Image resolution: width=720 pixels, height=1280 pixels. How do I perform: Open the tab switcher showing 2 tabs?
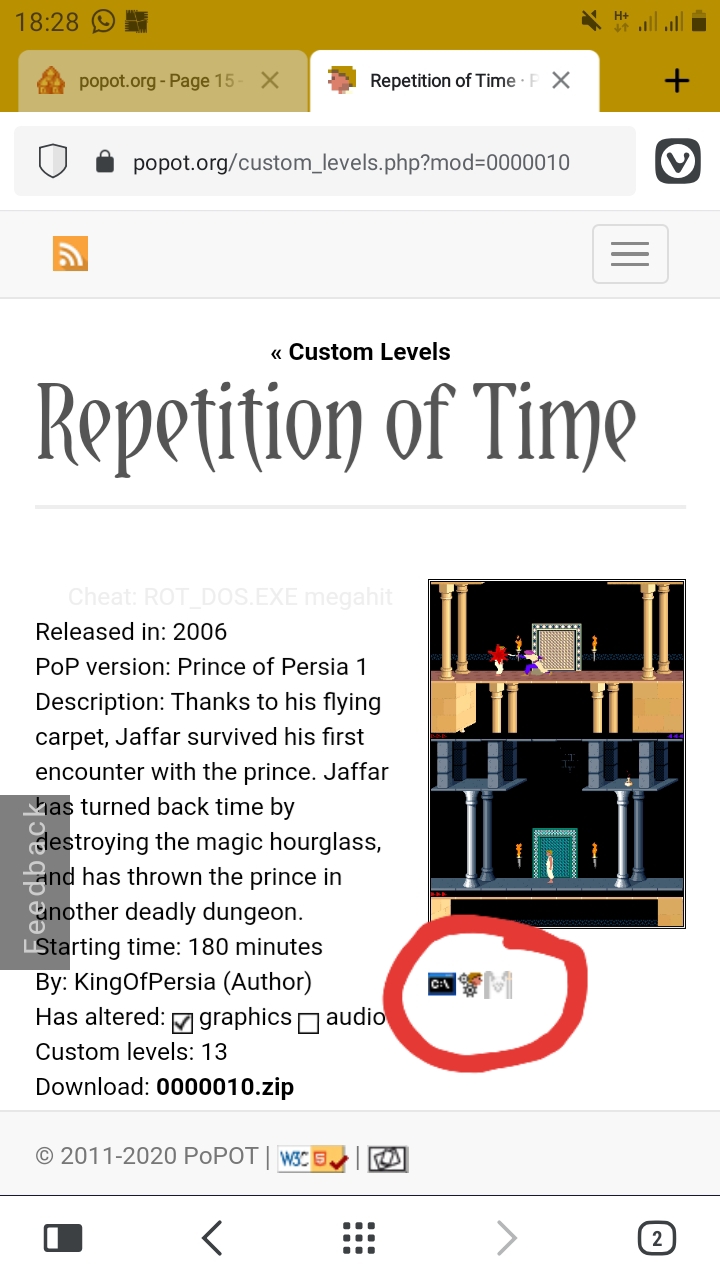coord(656,1239)
